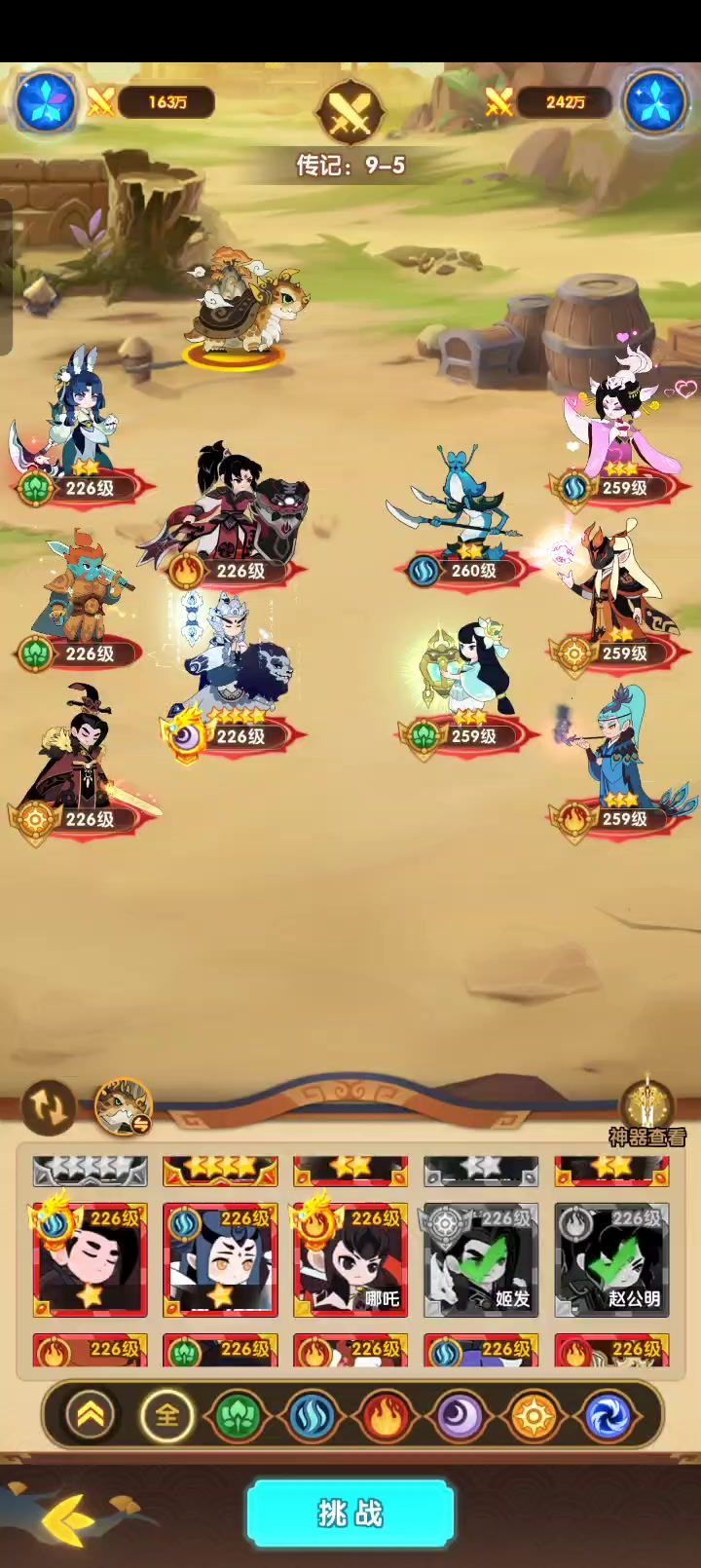Filter heroes by golden sun element
This screenshot has height=1568, width=701.
(534, 1415)
